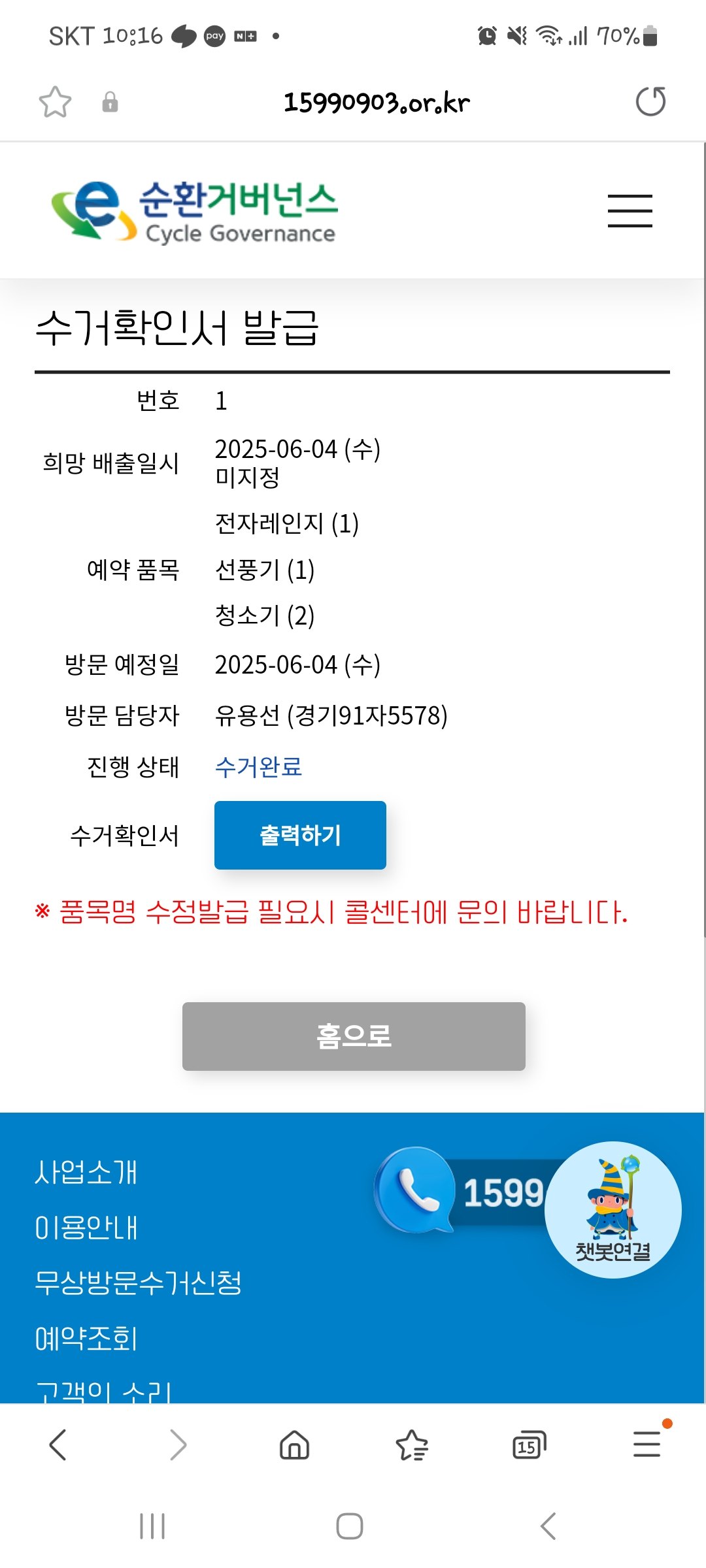The height and width of the screenshot is (1568, 706).
Task: Reload the page
Action: [650, 102]
